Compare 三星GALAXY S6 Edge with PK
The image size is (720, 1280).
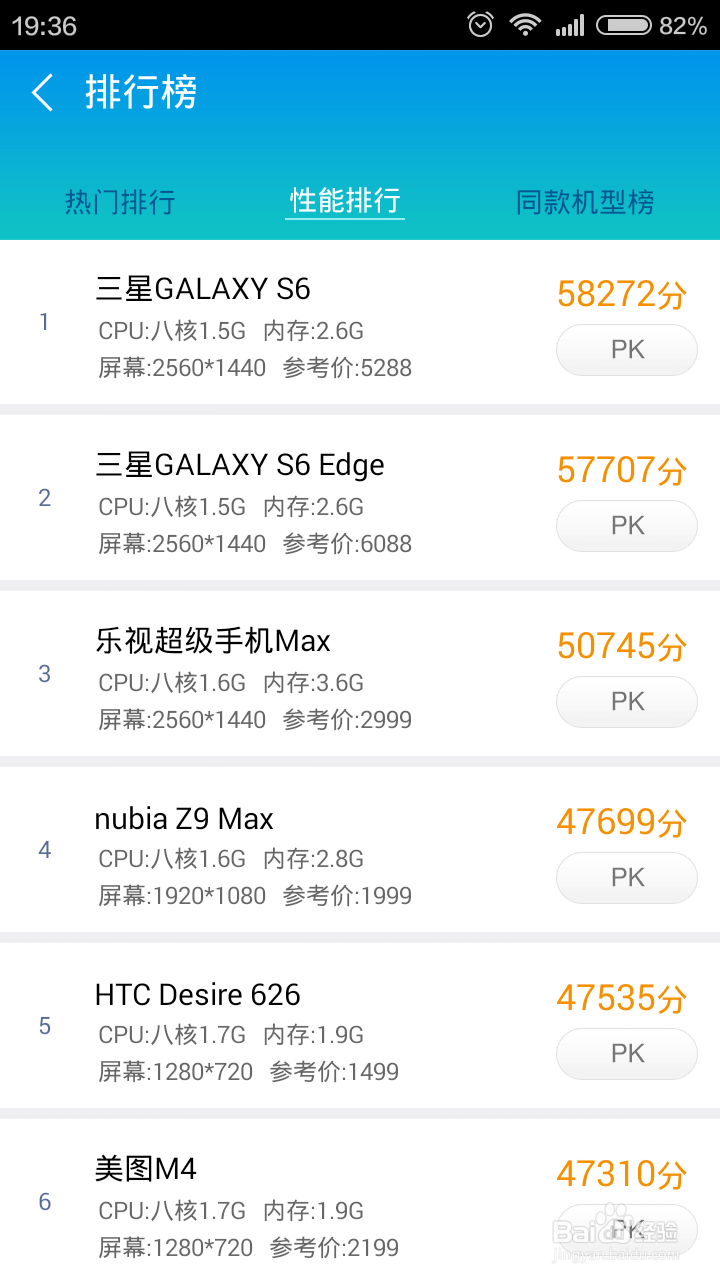626,526
